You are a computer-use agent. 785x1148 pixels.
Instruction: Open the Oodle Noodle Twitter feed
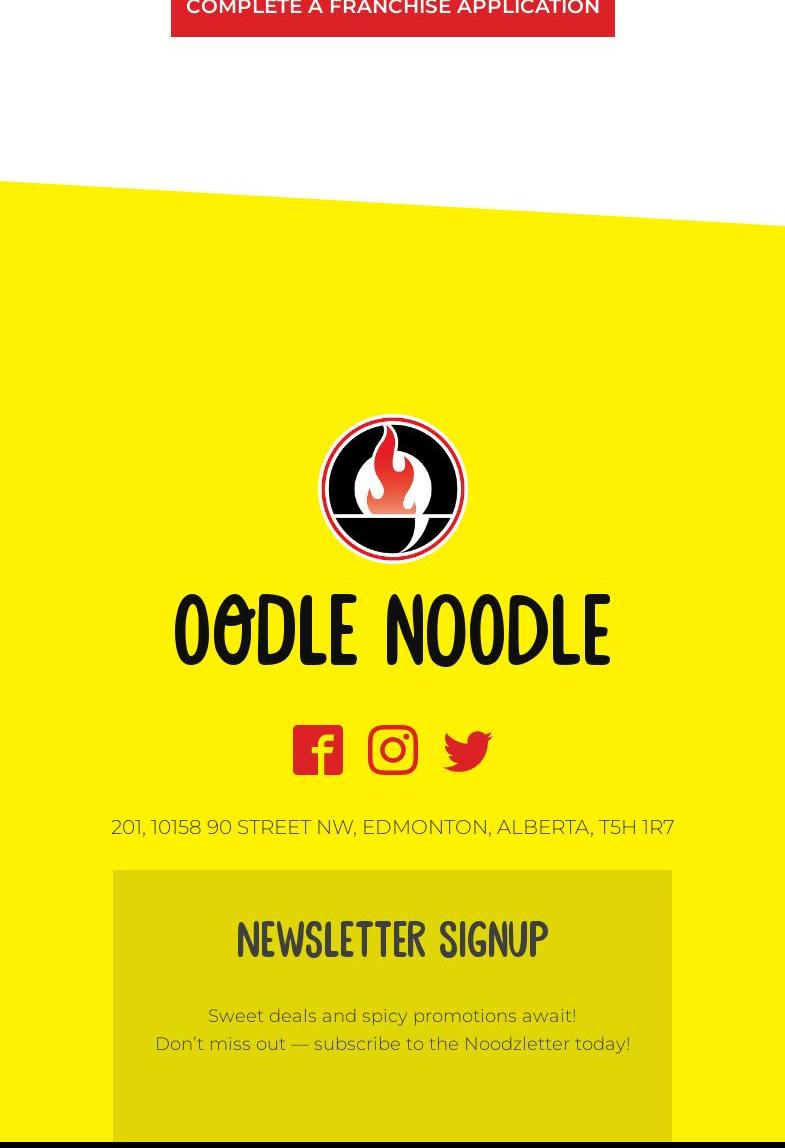pos(468,751)
